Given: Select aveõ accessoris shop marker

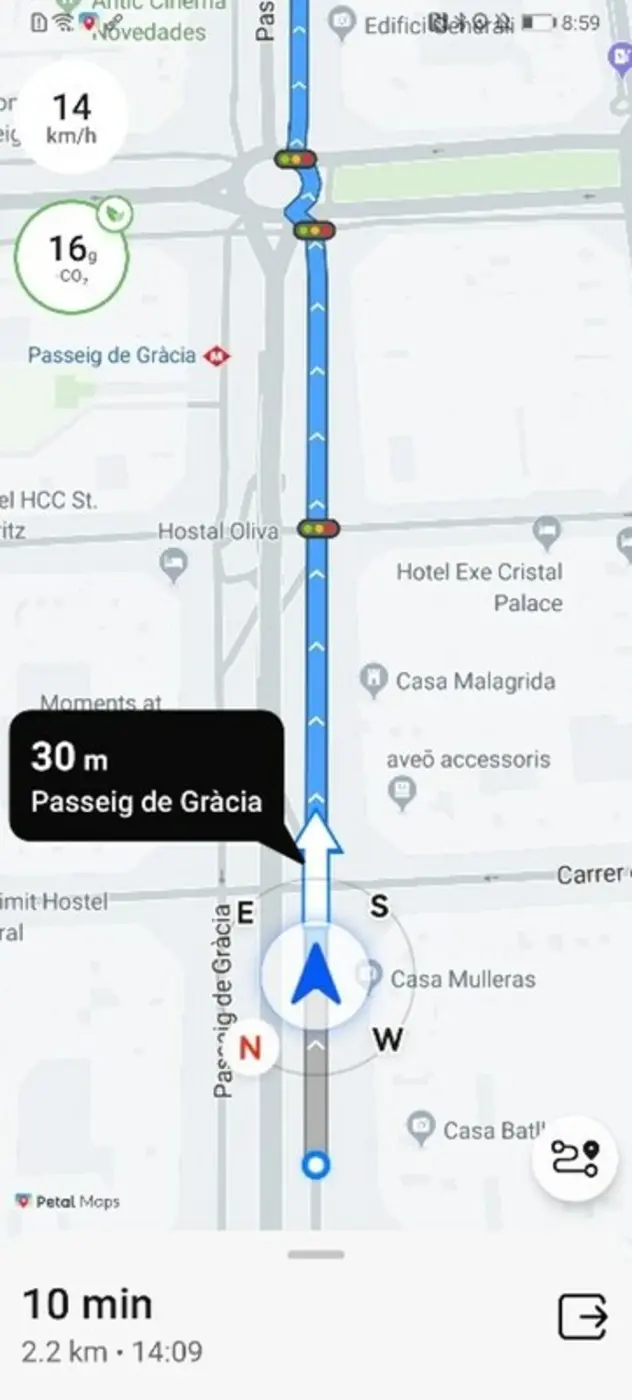Looking at the screenshot, I should pyautogui.click(x=401, y=792).
